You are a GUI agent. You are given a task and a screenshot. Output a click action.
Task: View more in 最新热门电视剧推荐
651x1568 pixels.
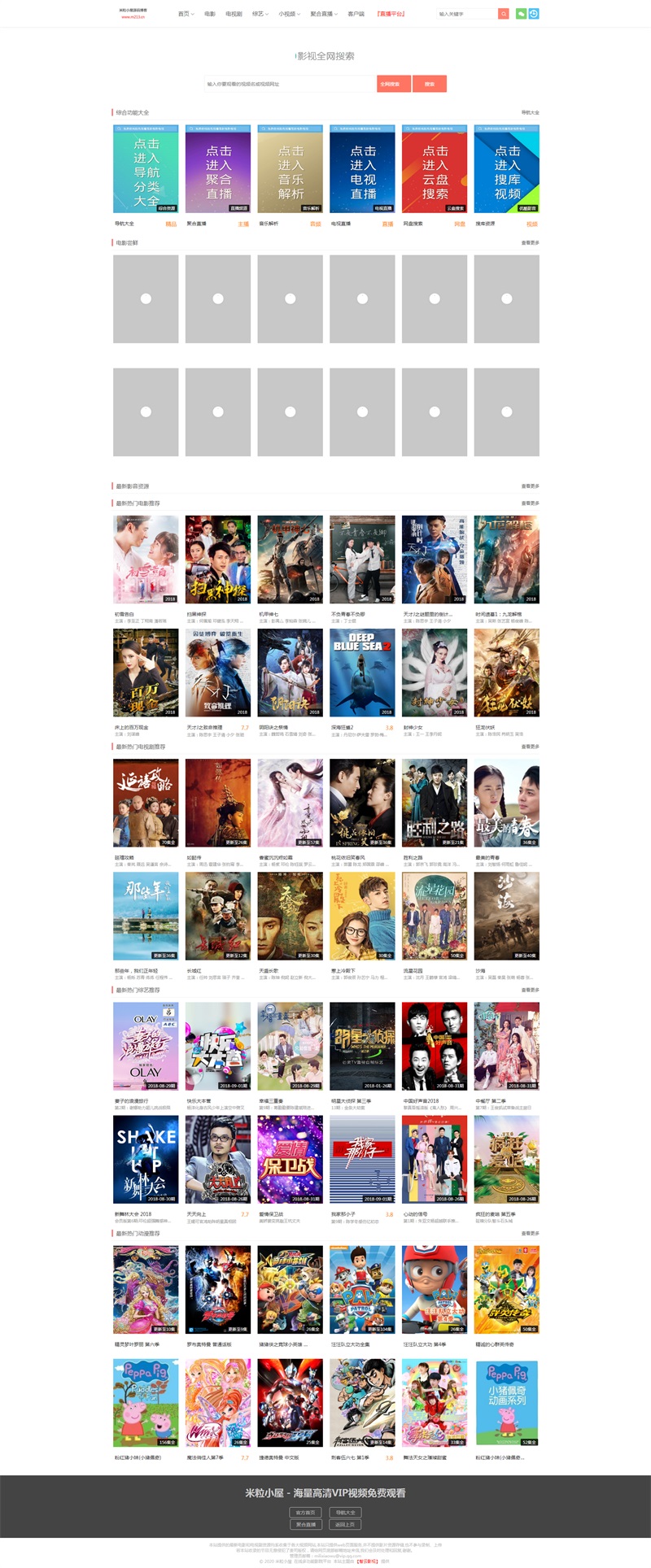[530, 747]
